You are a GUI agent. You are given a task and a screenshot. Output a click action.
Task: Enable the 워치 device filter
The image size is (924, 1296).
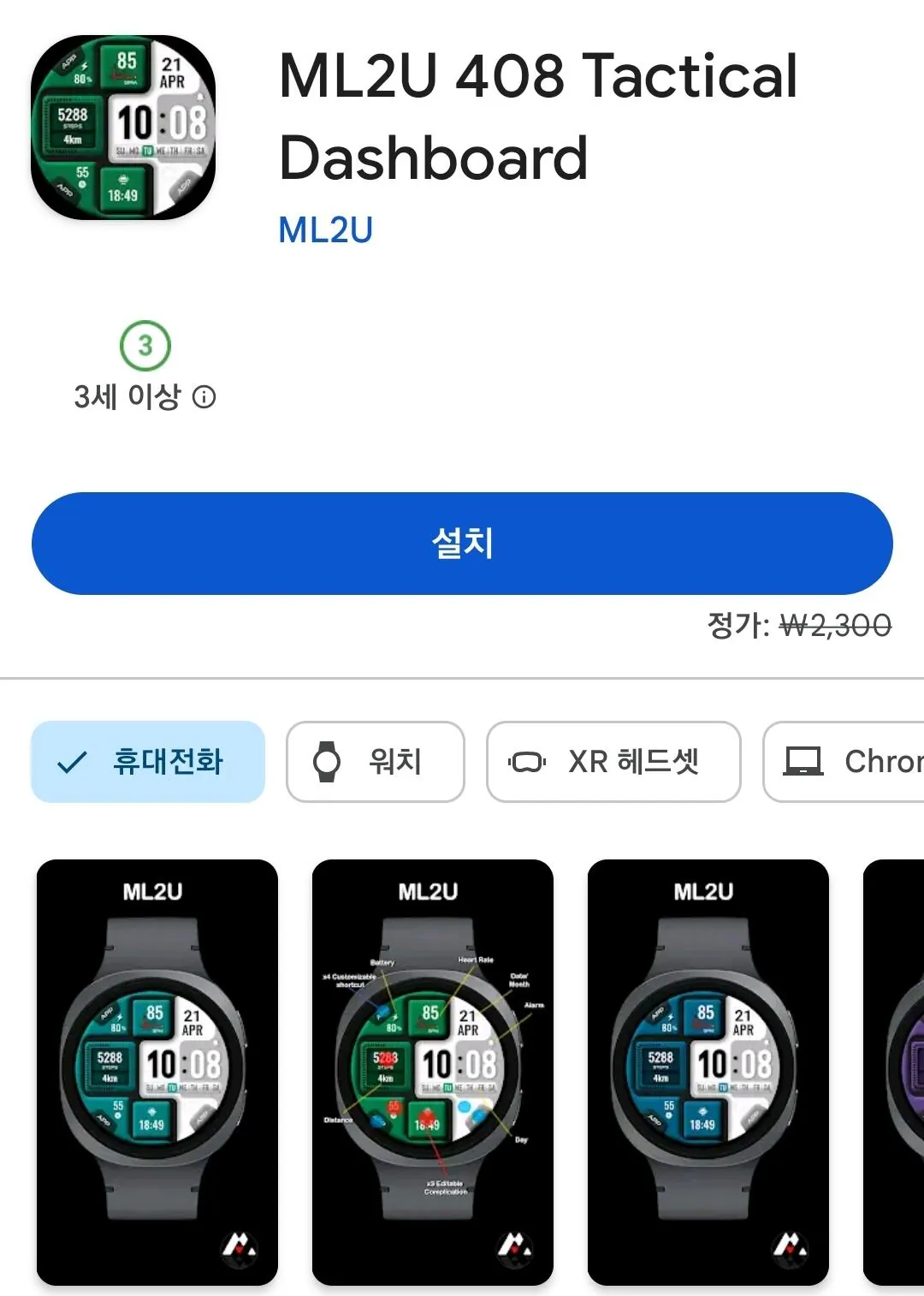point(375,762)
